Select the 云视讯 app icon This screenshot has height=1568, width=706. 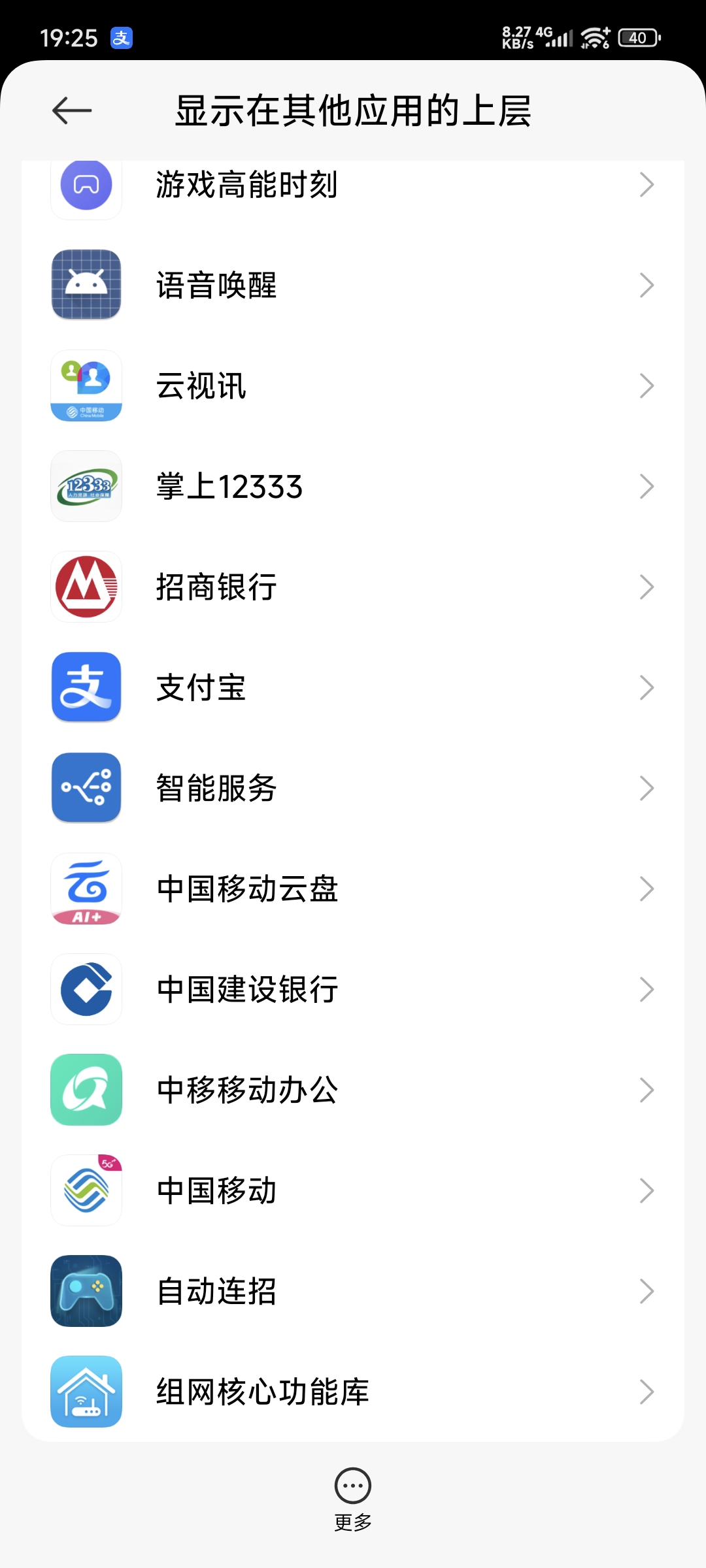coord(86,386)
